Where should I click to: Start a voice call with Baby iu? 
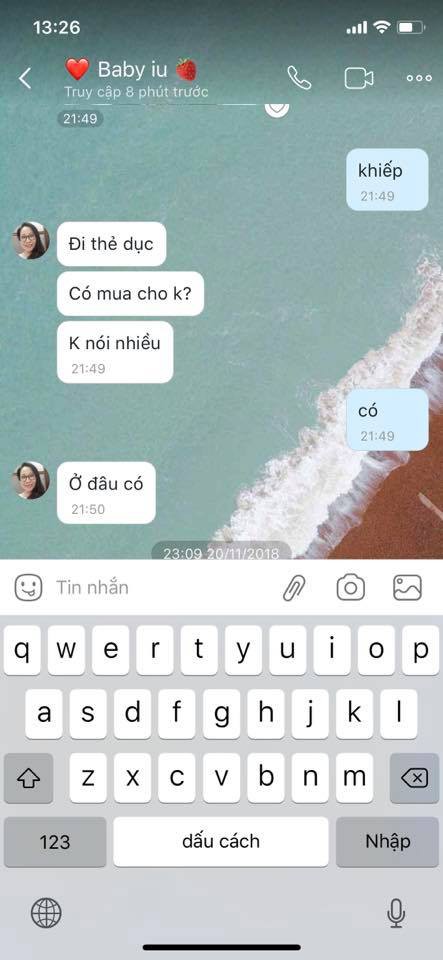click(299, 78)
